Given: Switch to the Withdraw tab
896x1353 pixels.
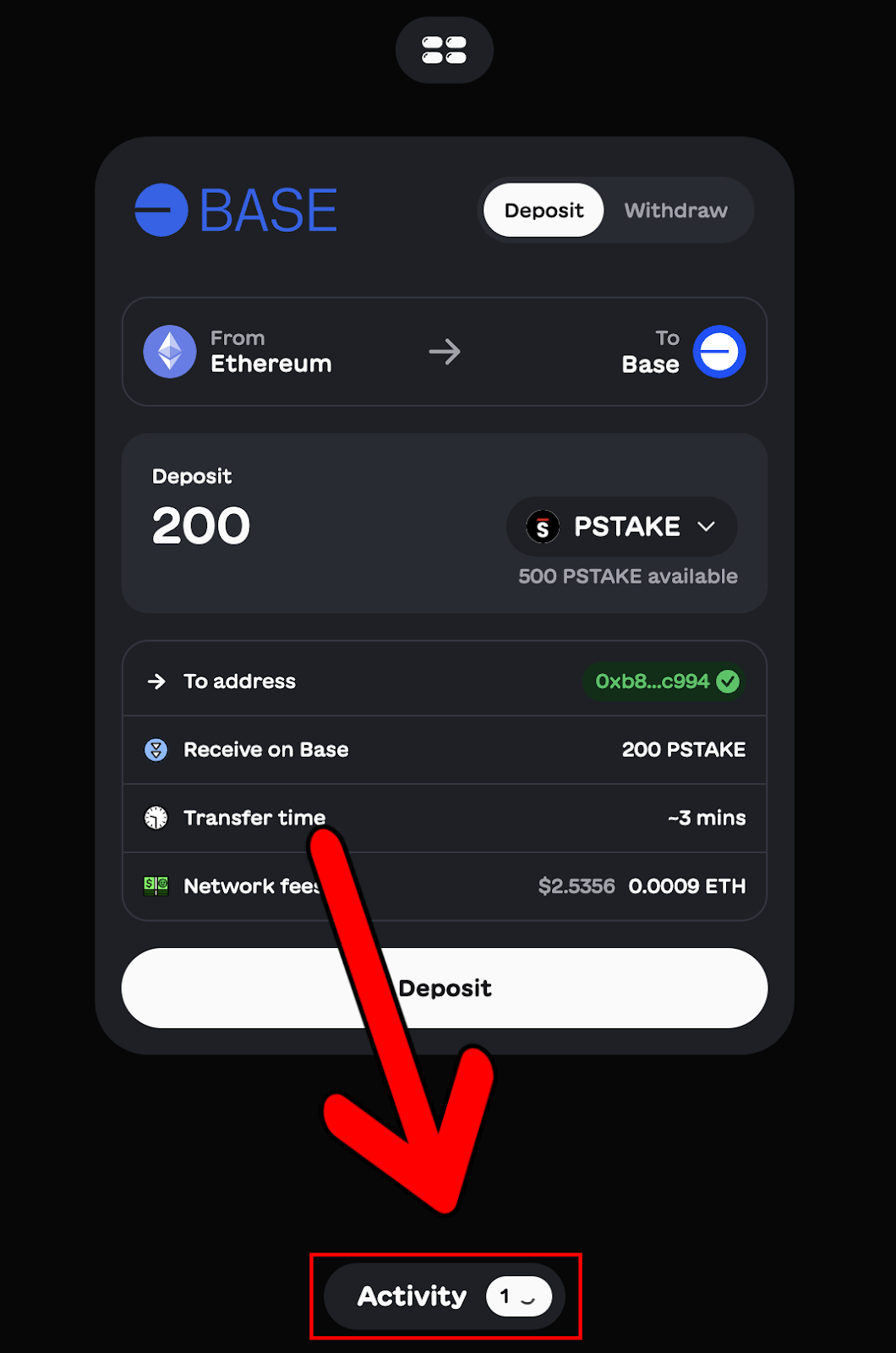Looking at the screenshot, I should 675,211.
